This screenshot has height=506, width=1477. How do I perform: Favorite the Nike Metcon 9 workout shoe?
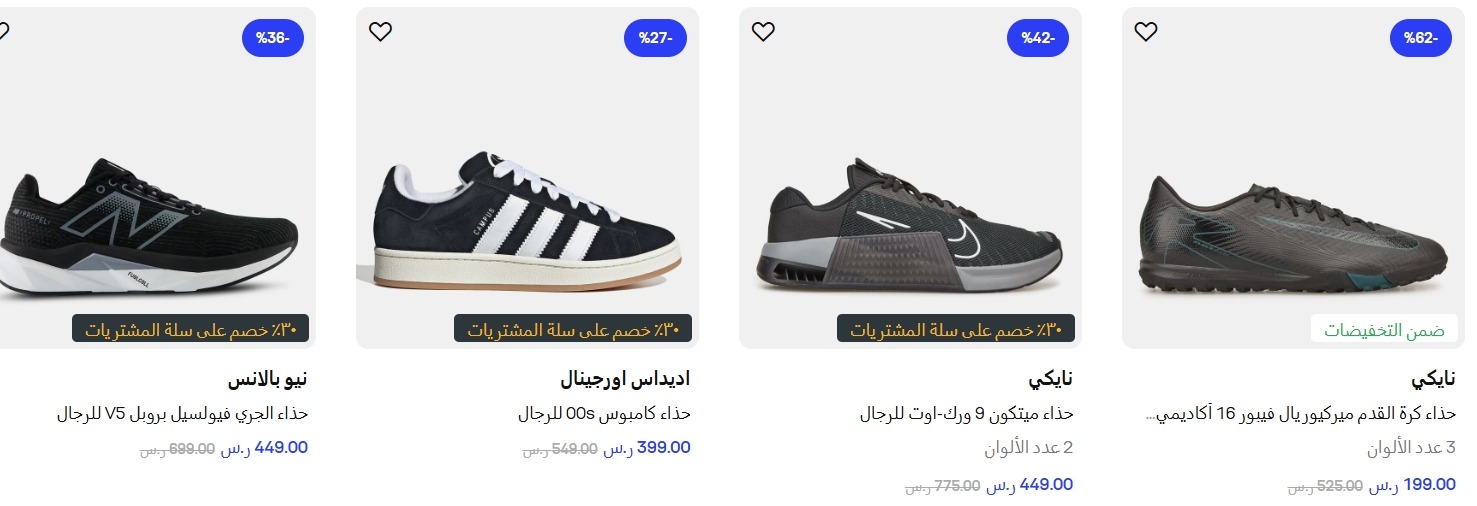tap(763, 32)
